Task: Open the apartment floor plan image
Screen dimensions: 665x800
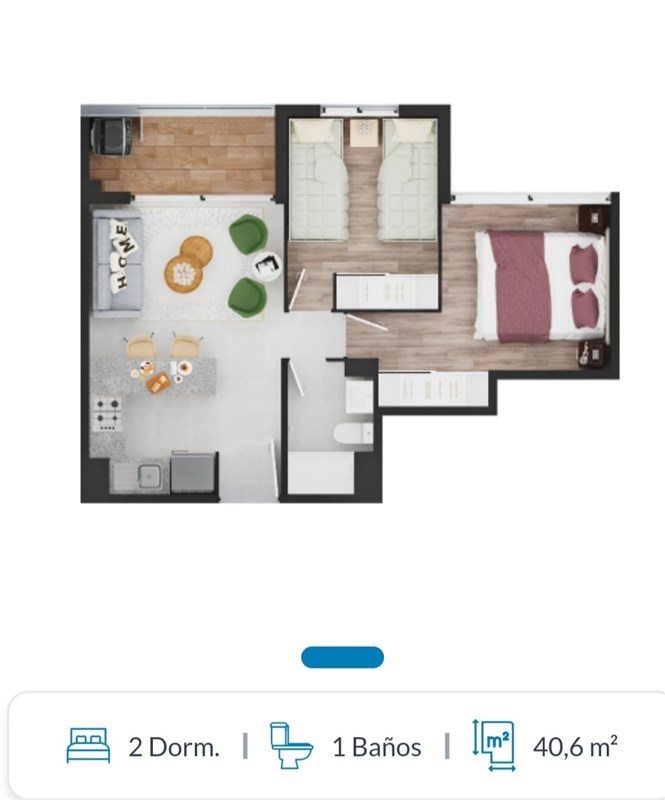Action: point(350,304)
